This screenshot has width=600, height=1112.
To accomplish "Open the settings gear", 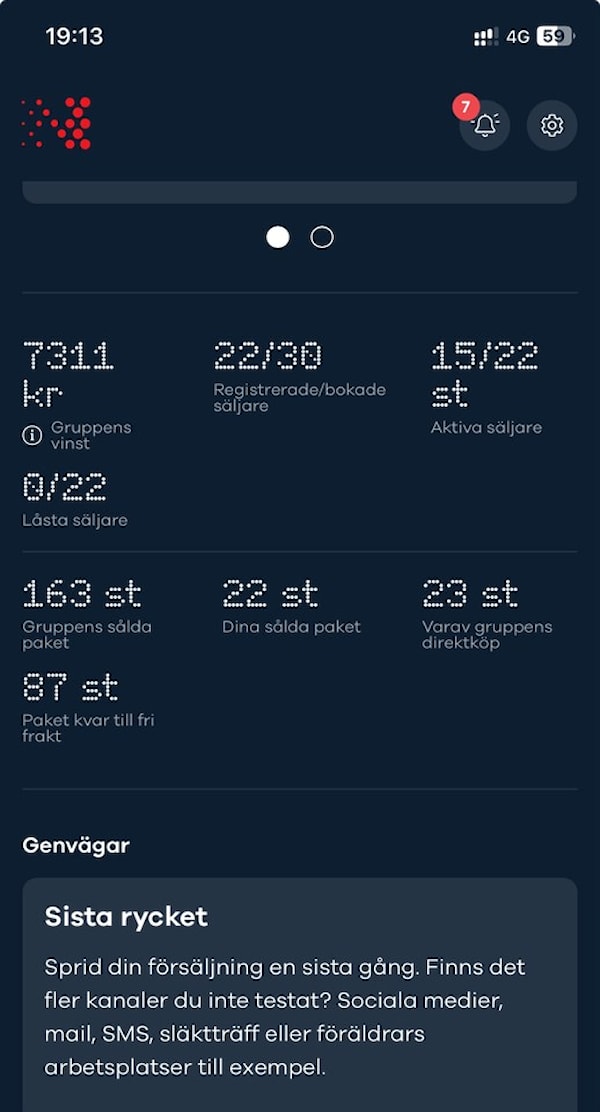I will click(x=552, y=126).
